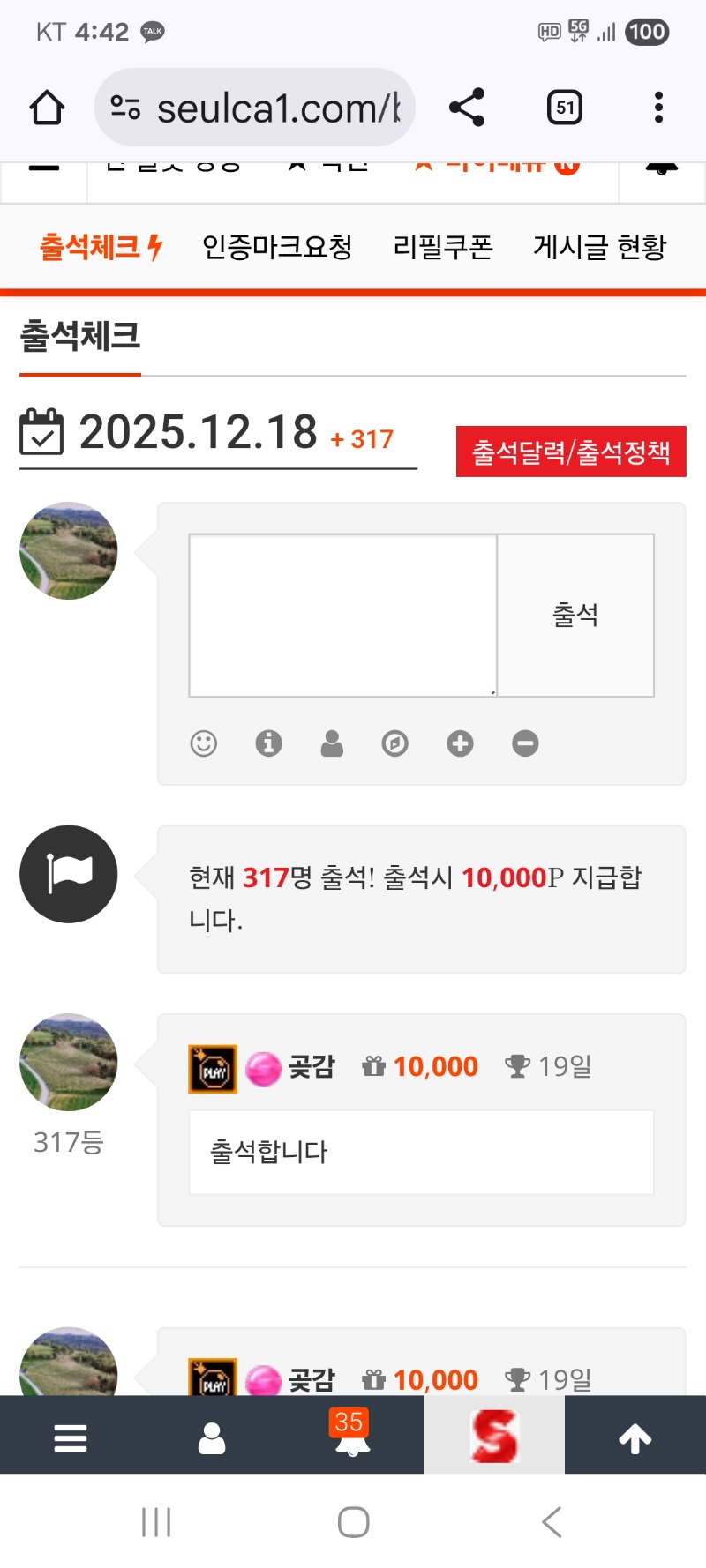Screen dimensions: 706x1568
Task: Open 출석달력/출석정책 button
Action: [571, 452]
